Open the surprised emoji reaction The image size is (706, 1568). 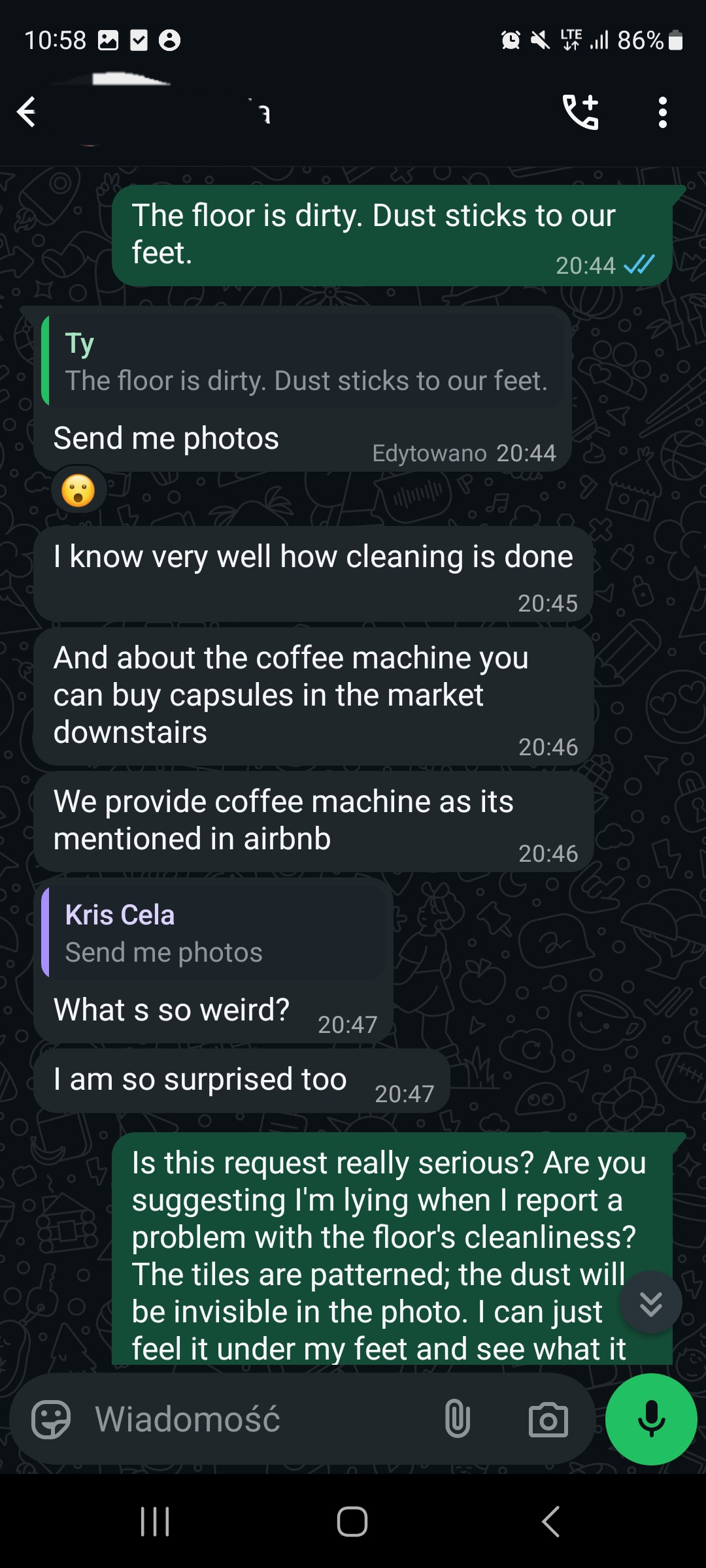[x=78, y=491]
